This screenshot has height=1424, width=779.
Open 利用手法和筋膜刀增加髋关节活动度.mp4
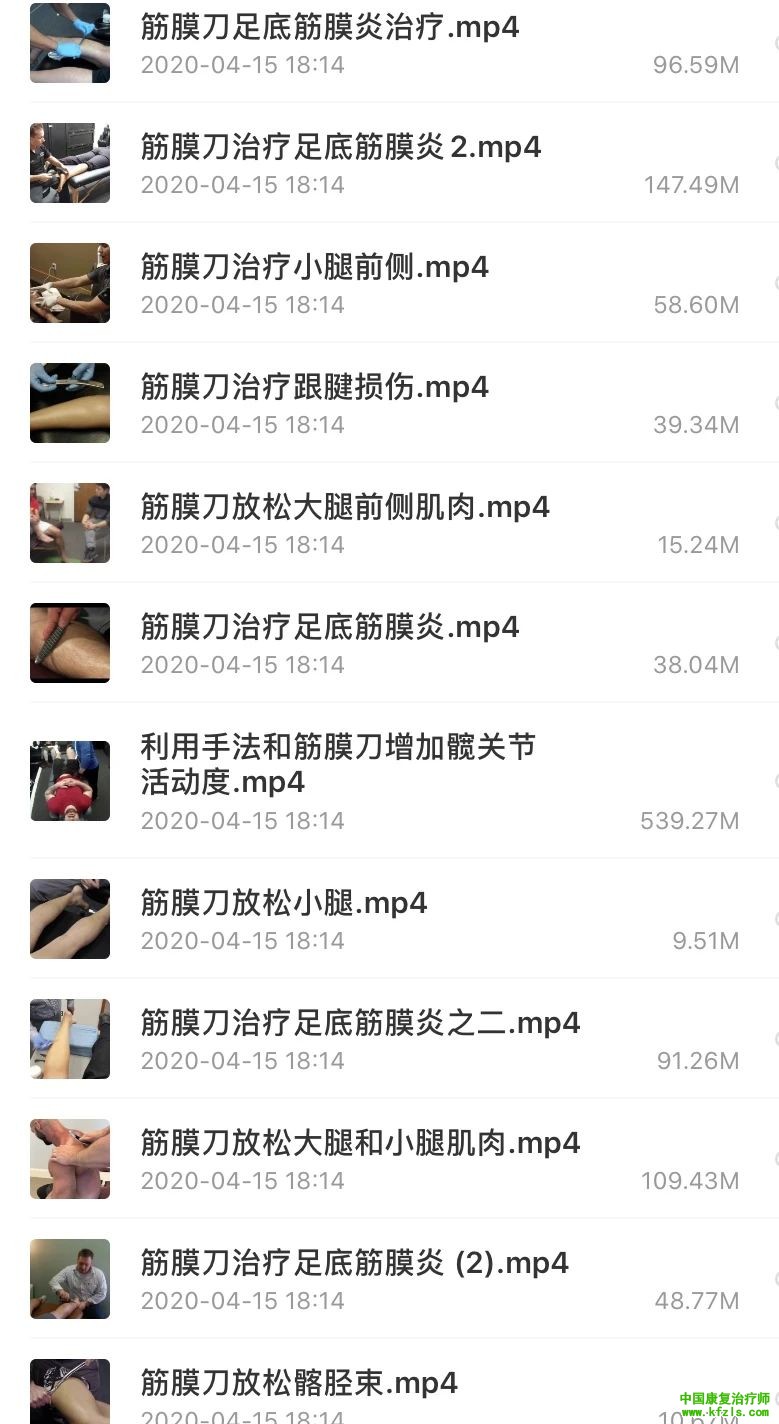click(338, 764)
